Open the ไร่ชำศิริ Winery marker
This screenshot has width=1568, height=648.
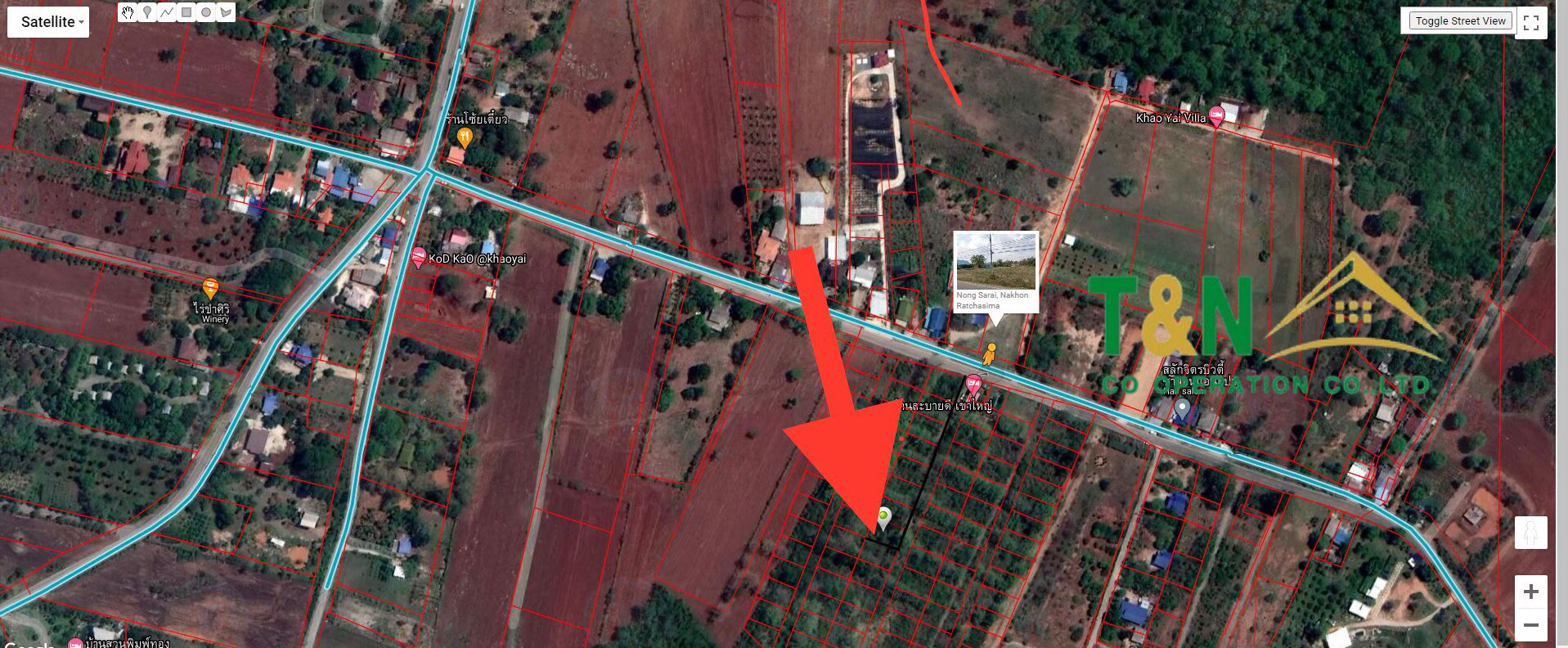tap(210, 289)
